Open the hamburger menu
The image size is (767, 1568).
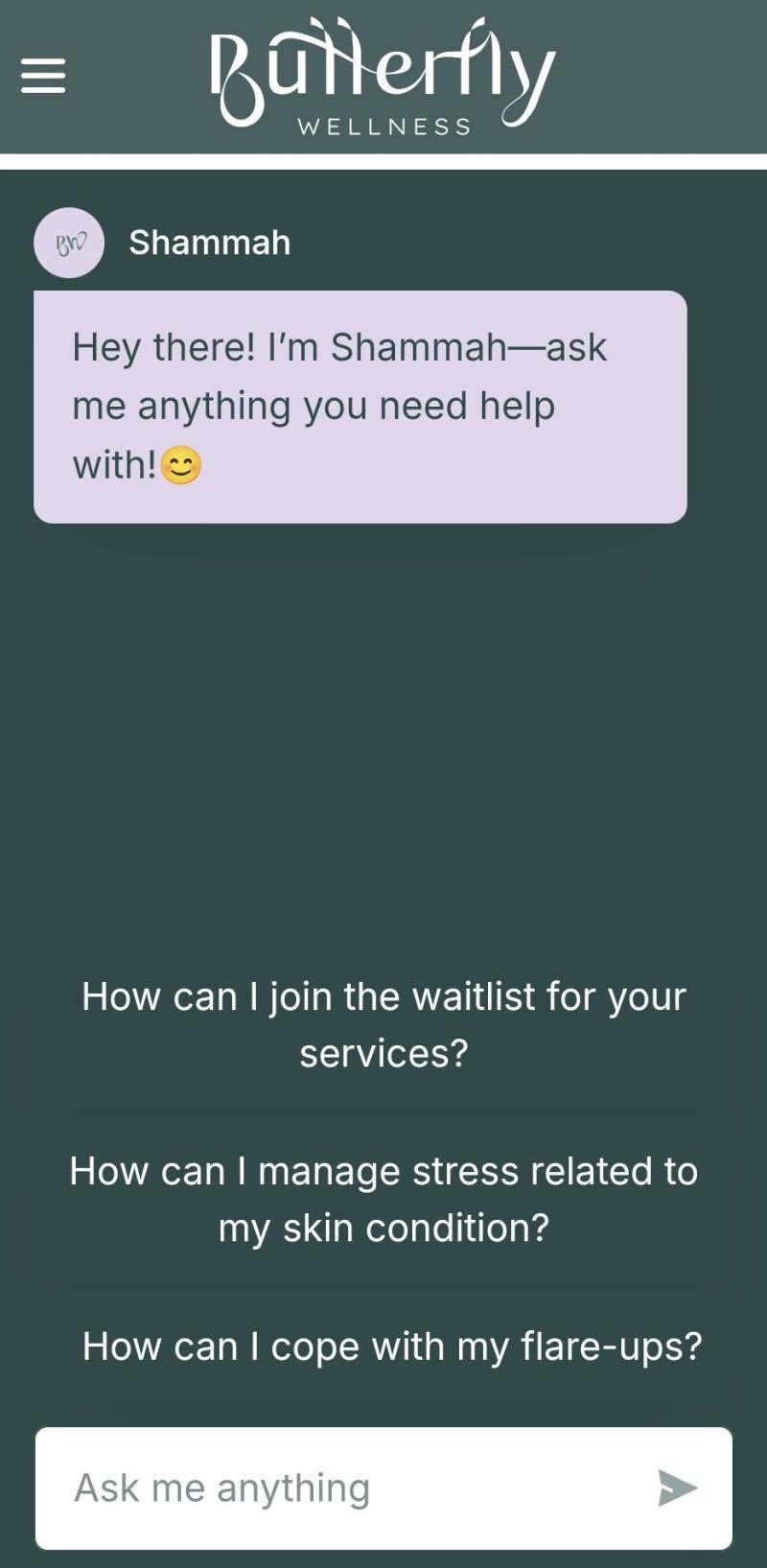coord(43,75)
